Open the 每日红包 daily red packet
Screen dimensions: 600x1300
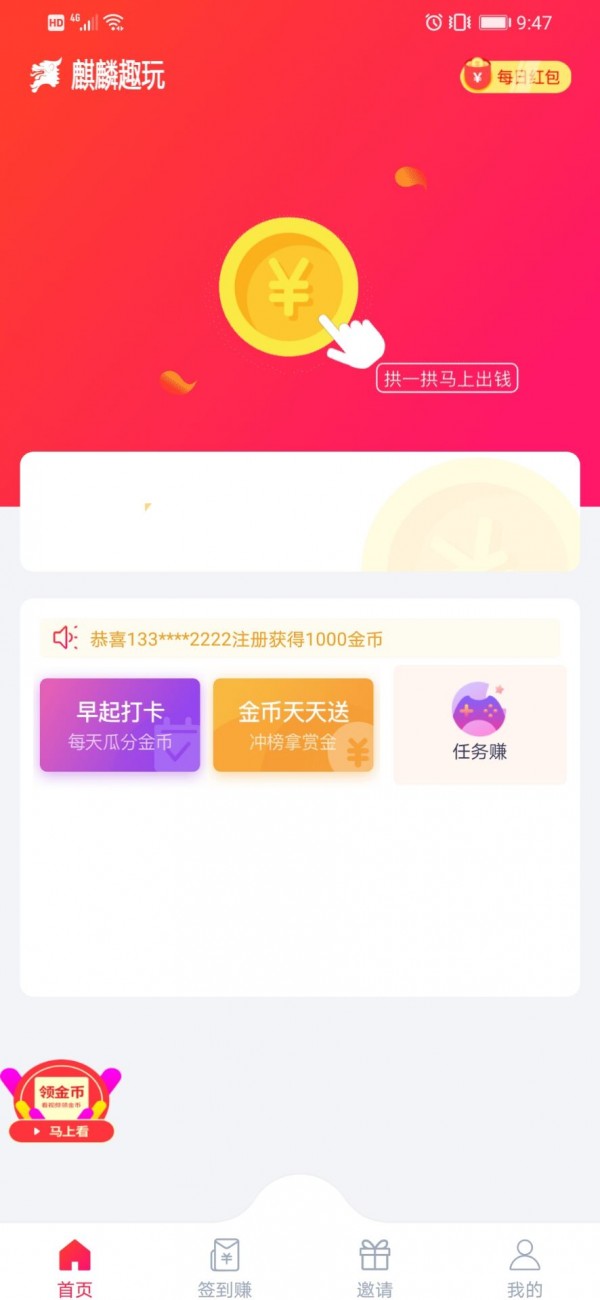pos(515,77)
